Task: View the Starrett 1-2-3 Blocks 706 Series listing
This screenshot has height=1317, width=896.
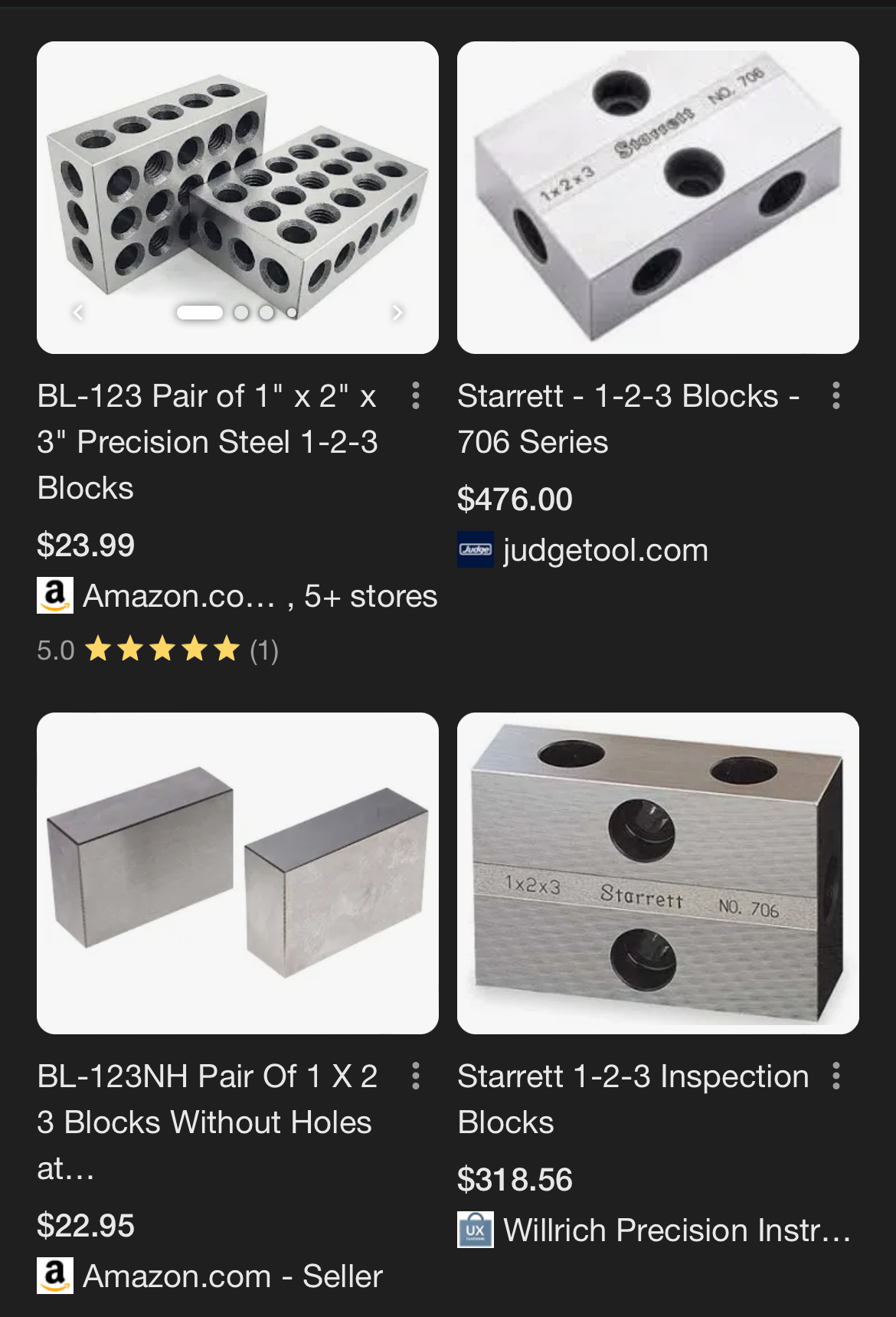Action: (628, 419)
